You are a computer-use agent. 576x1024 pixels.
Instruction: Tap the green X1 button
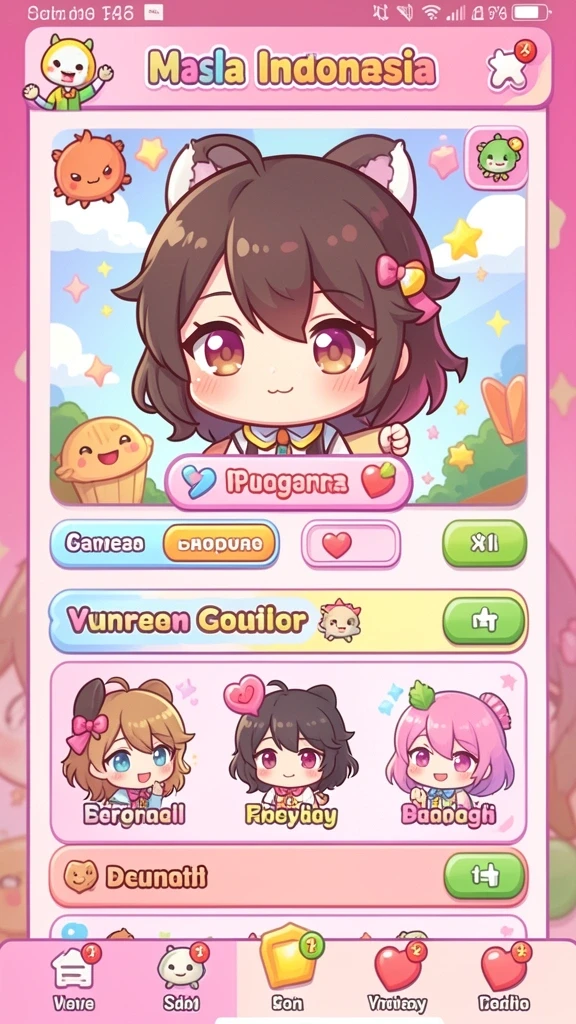484,543
